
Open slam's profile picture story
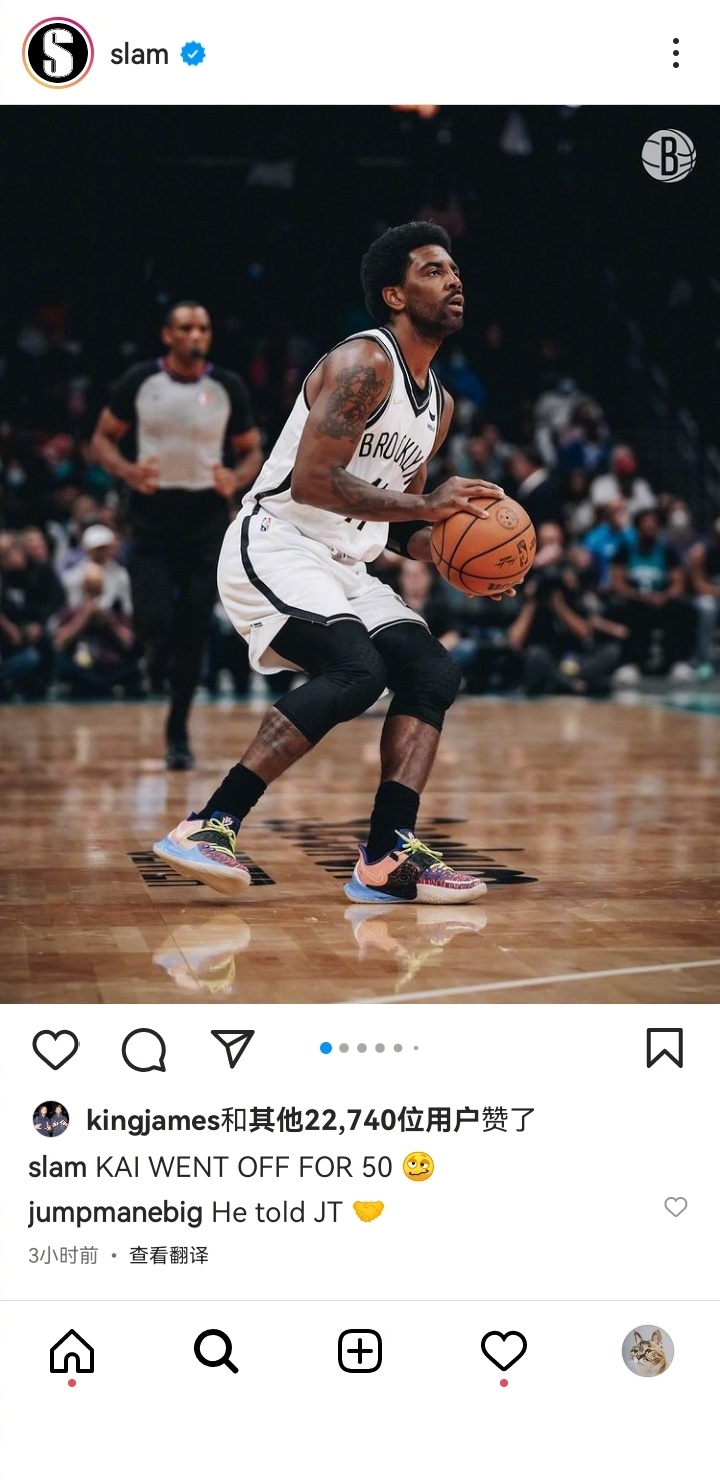[58, 53]
